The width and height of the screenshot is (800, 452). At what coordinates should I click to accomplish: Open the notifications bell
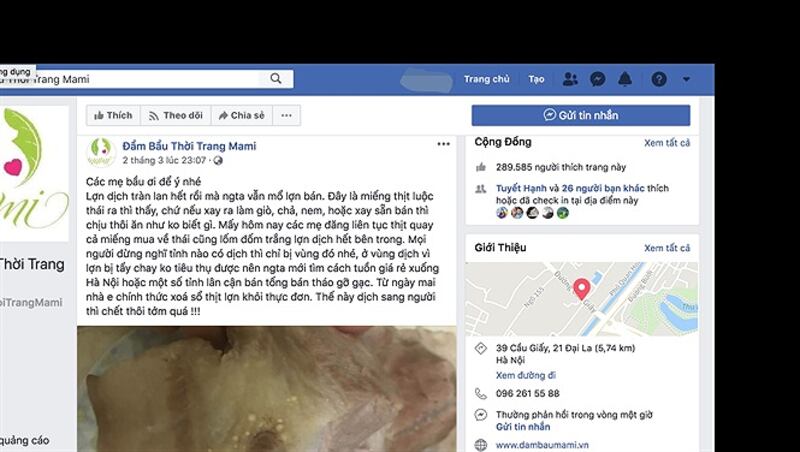point(625,79)
